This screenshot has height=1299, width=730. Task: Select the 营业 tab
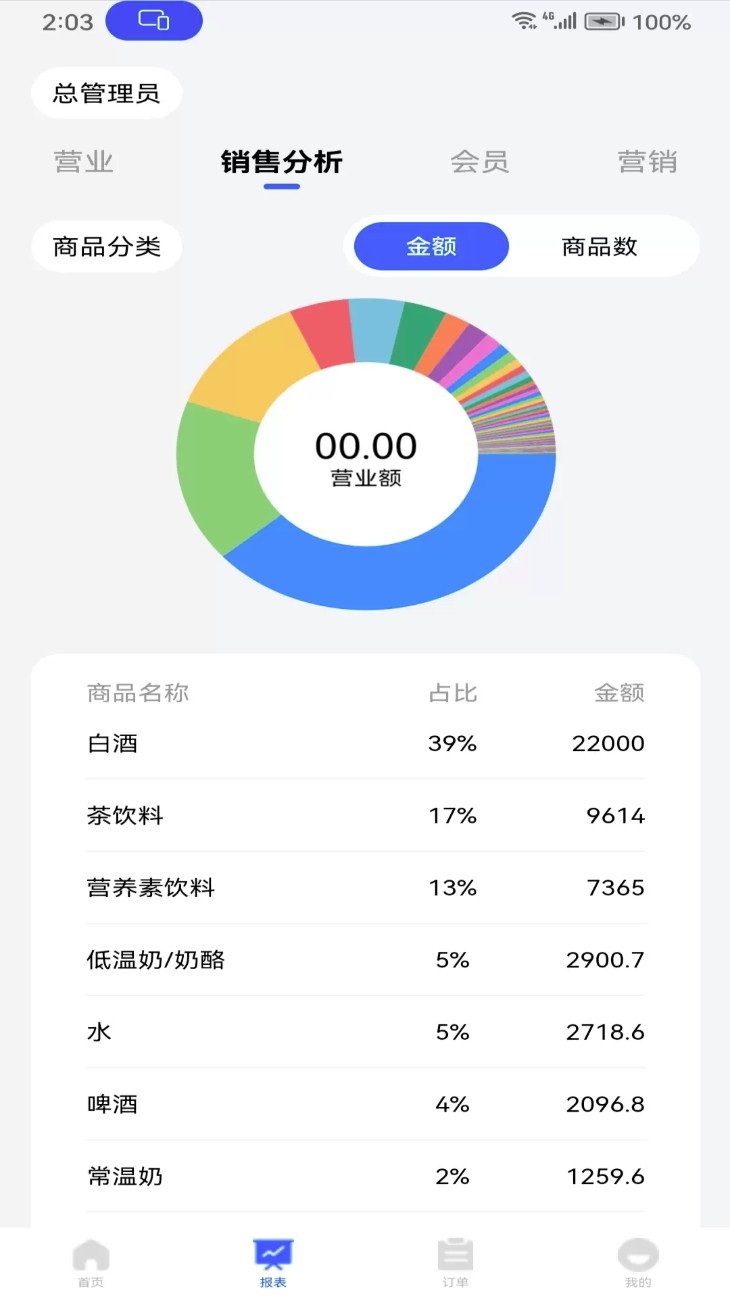(83, 162)
